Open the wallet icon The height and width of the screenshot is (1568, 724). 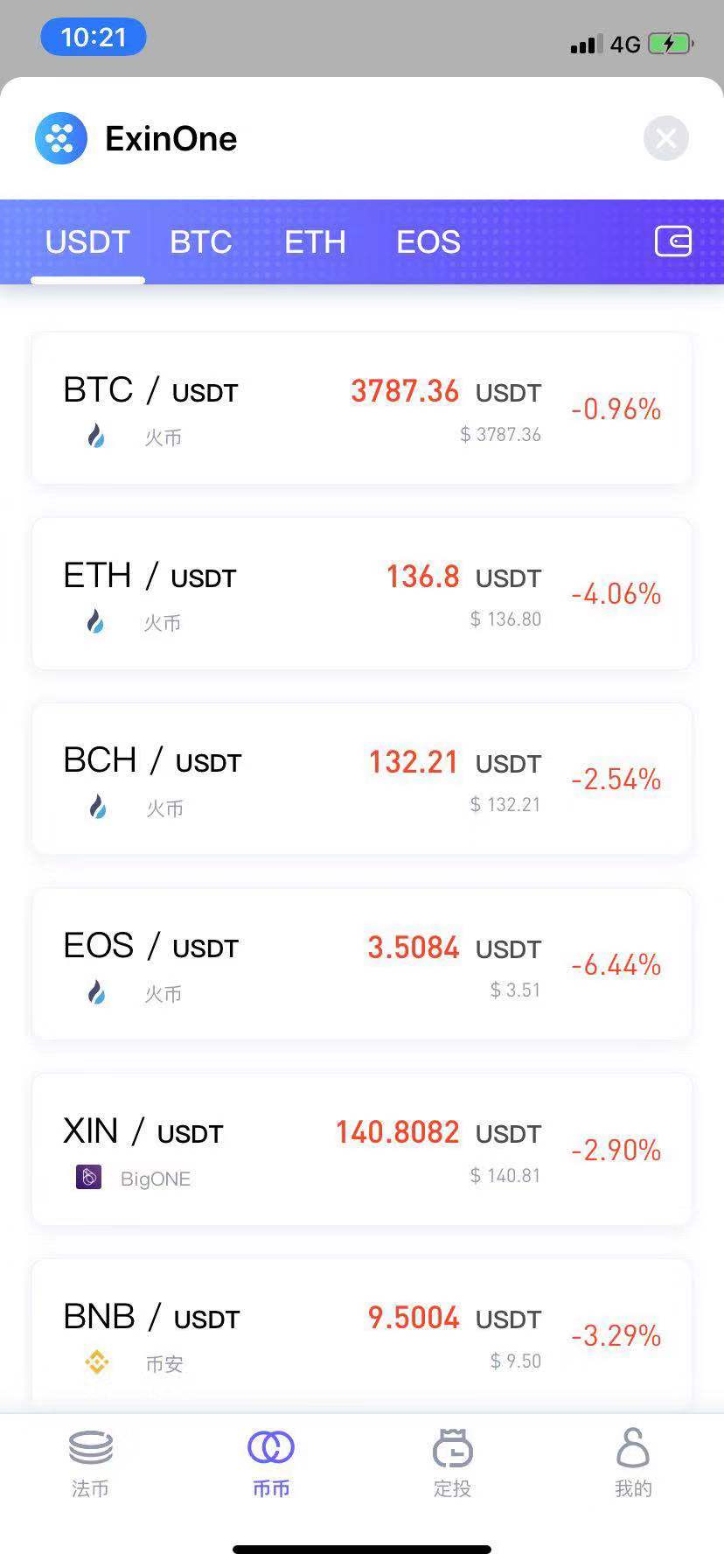click(x=673, y=241)
